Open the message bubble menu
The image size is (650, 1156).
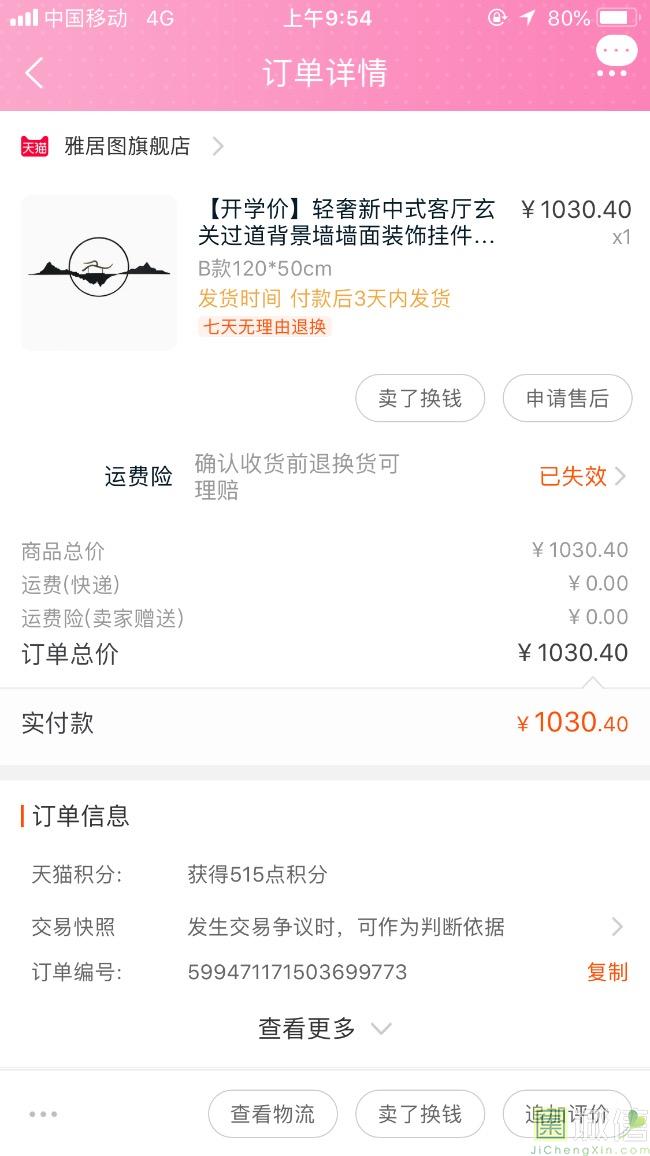(x=615, y=57)
